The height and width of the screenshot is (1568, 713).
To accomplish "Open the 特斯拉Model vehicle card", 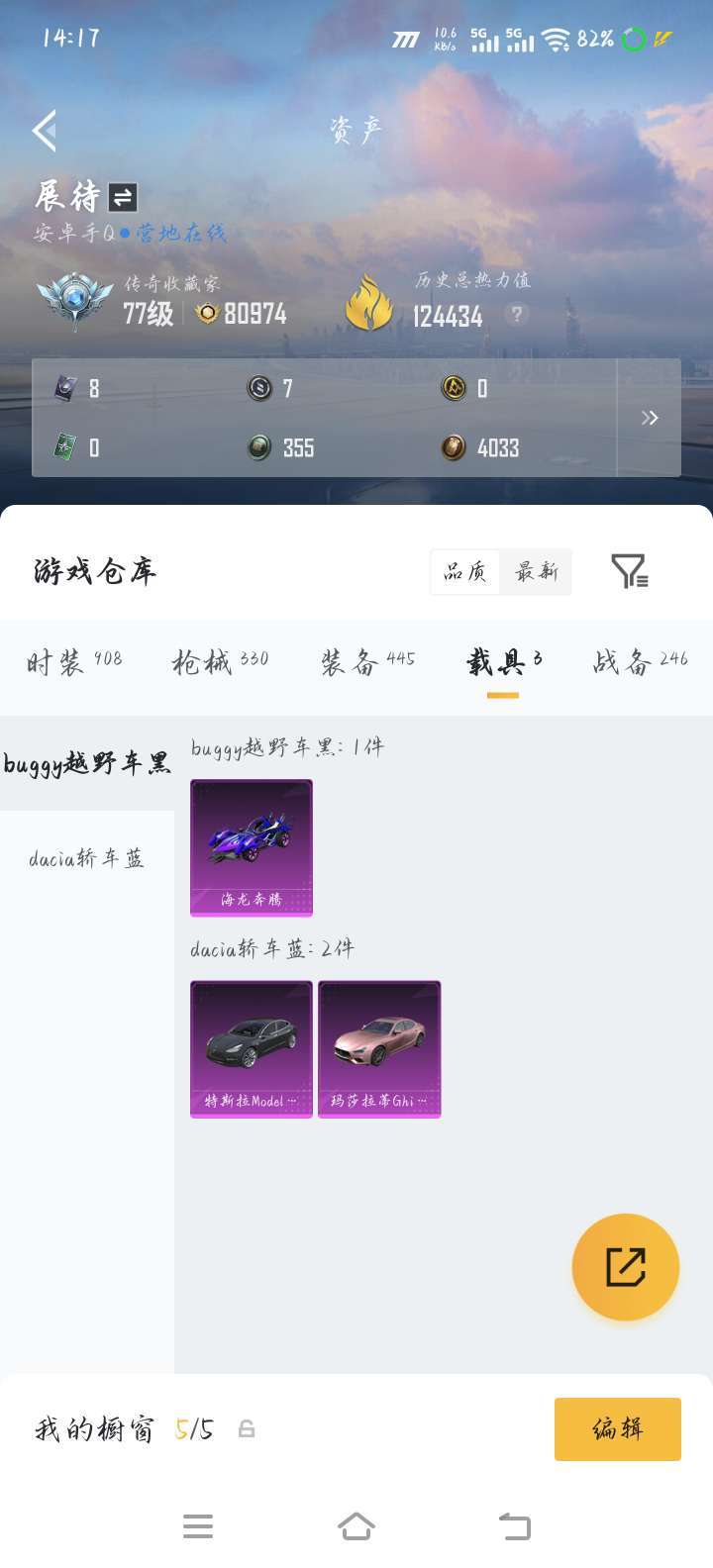I will tap(252, 1049).
